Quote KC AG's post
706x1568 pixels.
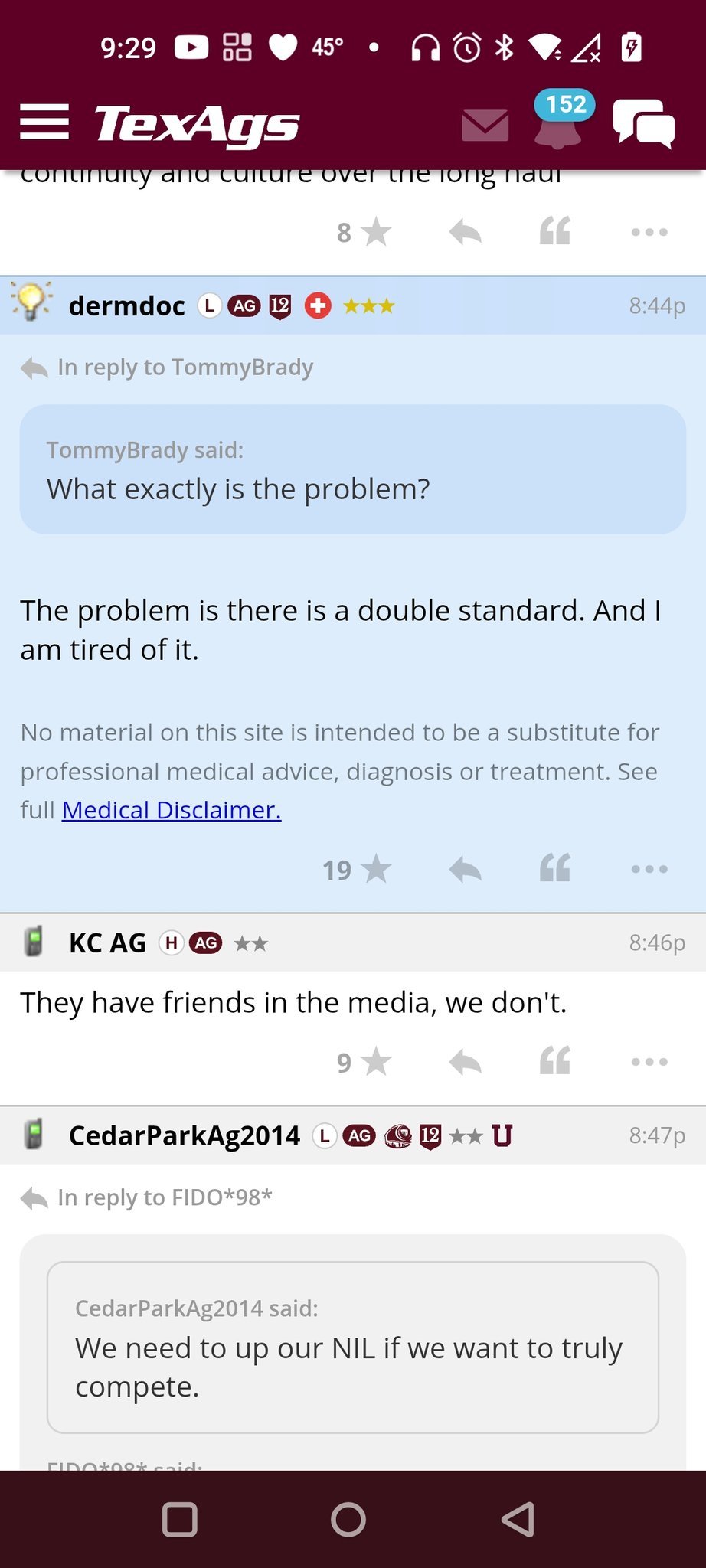click(x=555, y=1061)
